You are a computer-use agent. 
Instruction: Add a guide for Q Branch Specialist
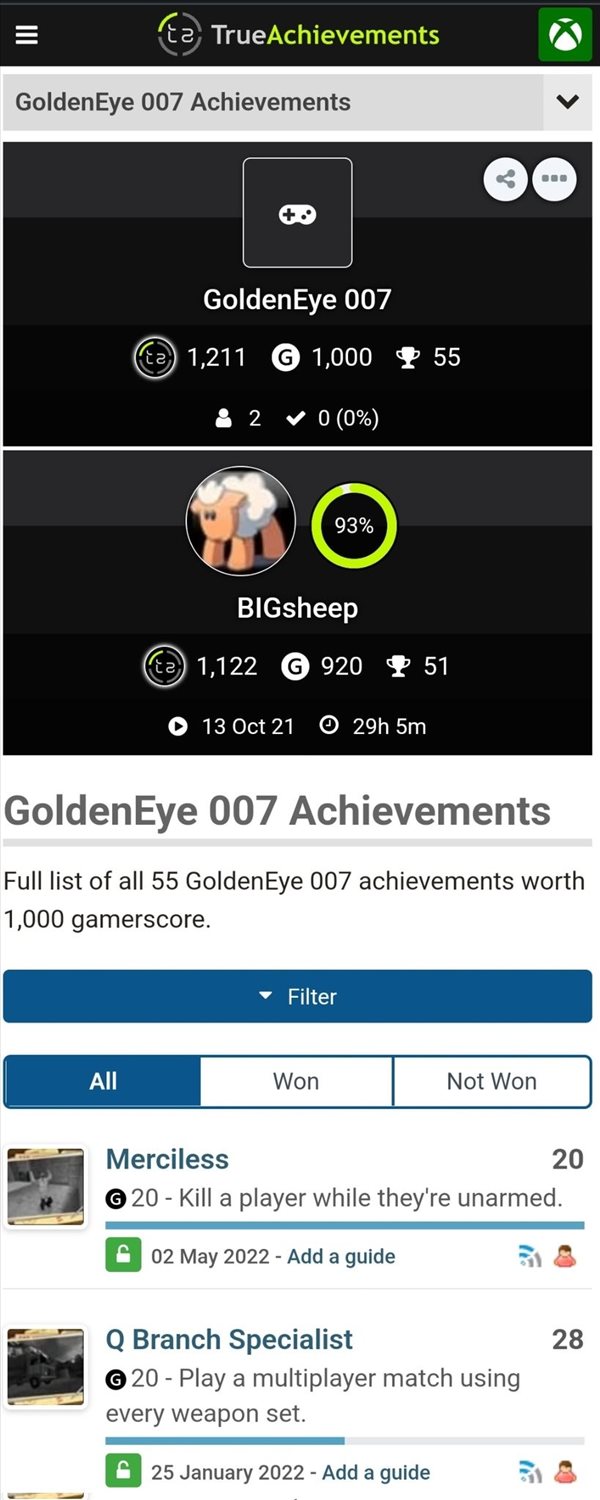tap(376, 1472)
